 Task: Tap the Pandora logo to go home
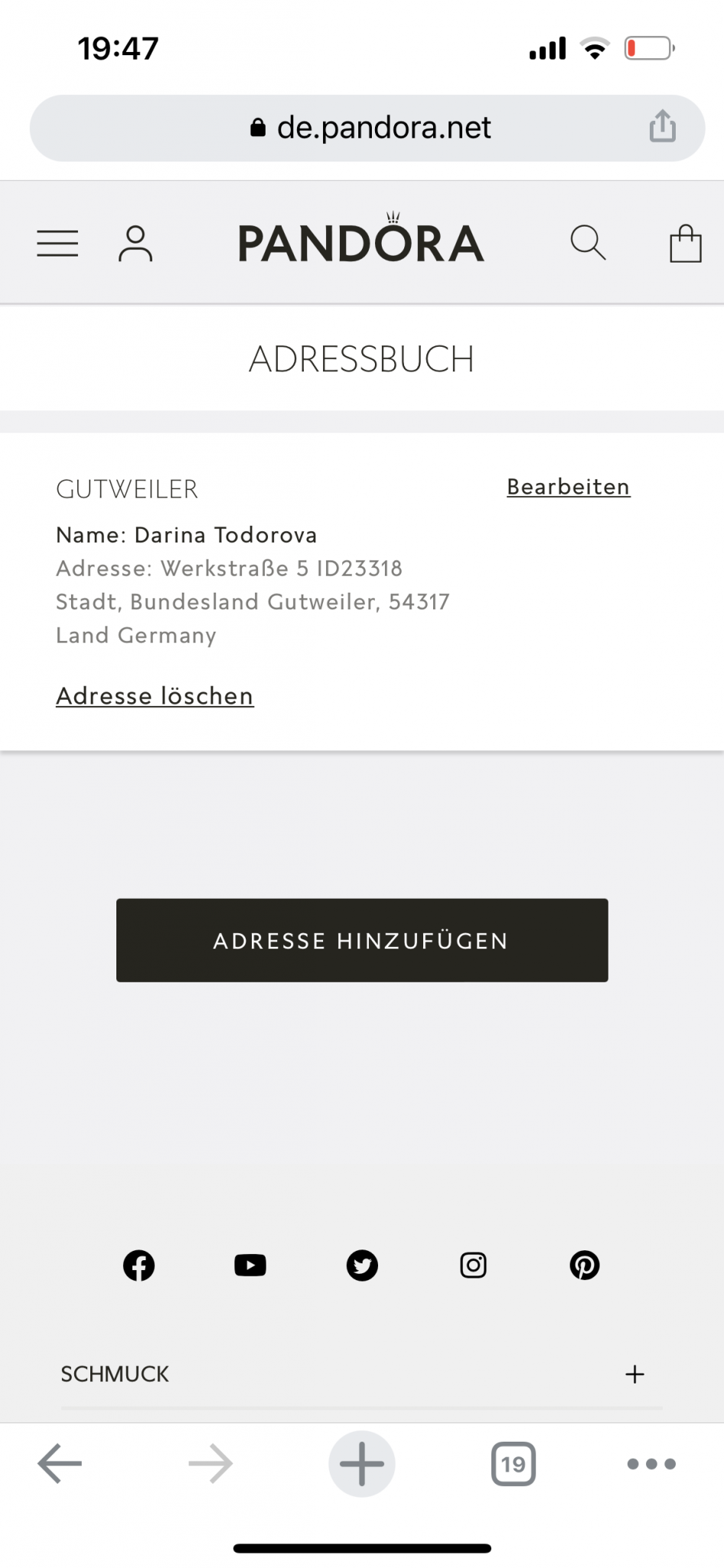tap(361, 242)
